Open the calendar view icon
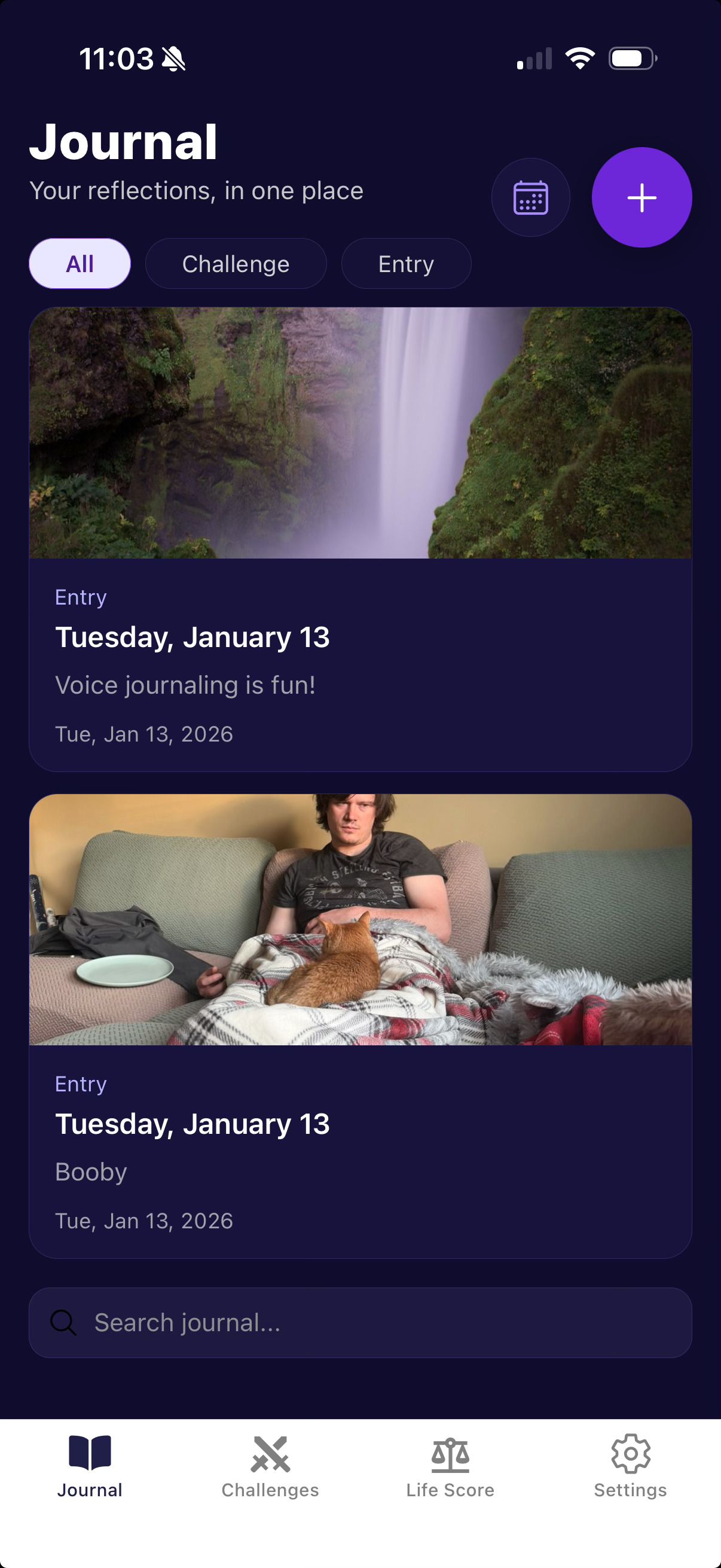Image resolution: width=721 pixels, height=1568 pixels. (530, 197)
